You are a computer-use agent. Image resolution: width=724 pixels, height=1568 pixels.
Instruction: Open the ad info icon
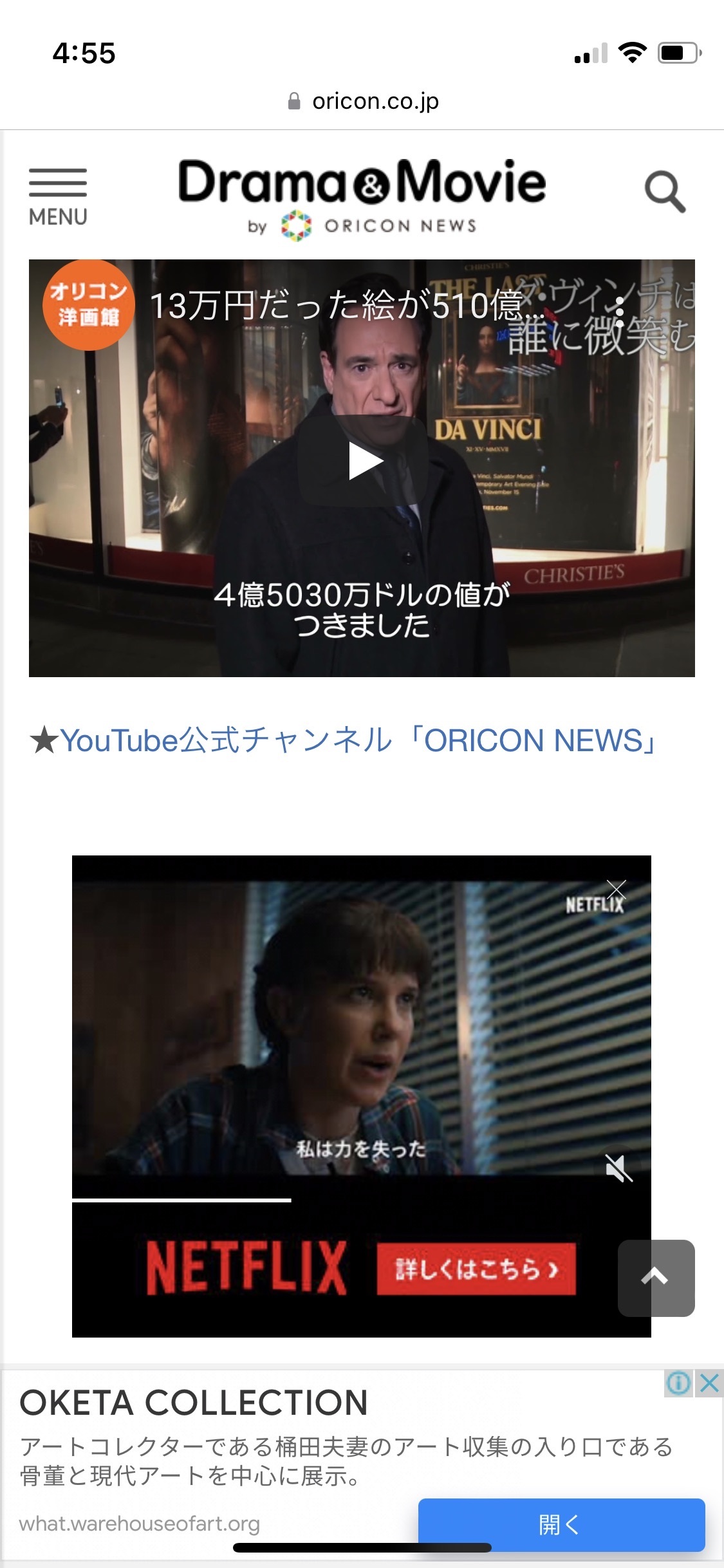(x=678, y=1383)
